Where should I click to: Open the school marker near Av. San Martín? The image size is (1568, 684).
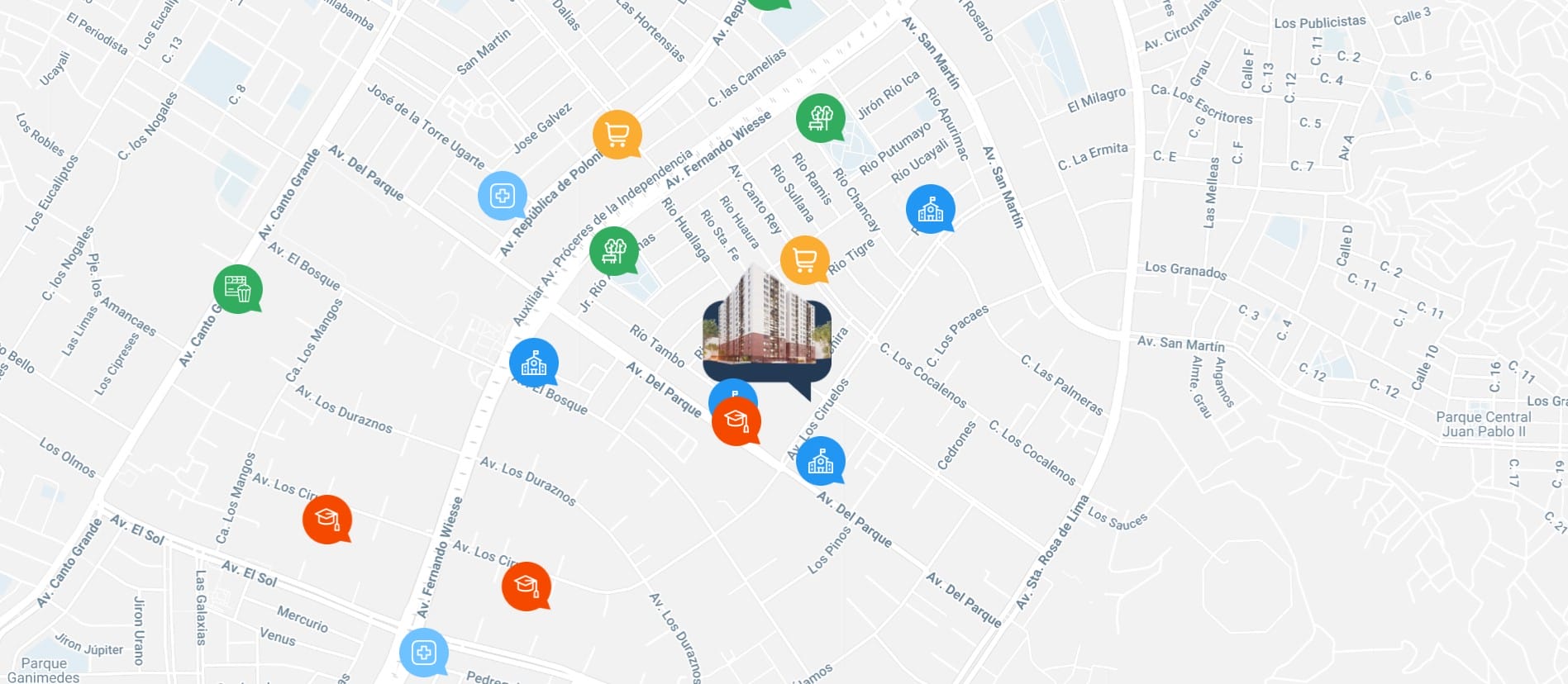930,209
